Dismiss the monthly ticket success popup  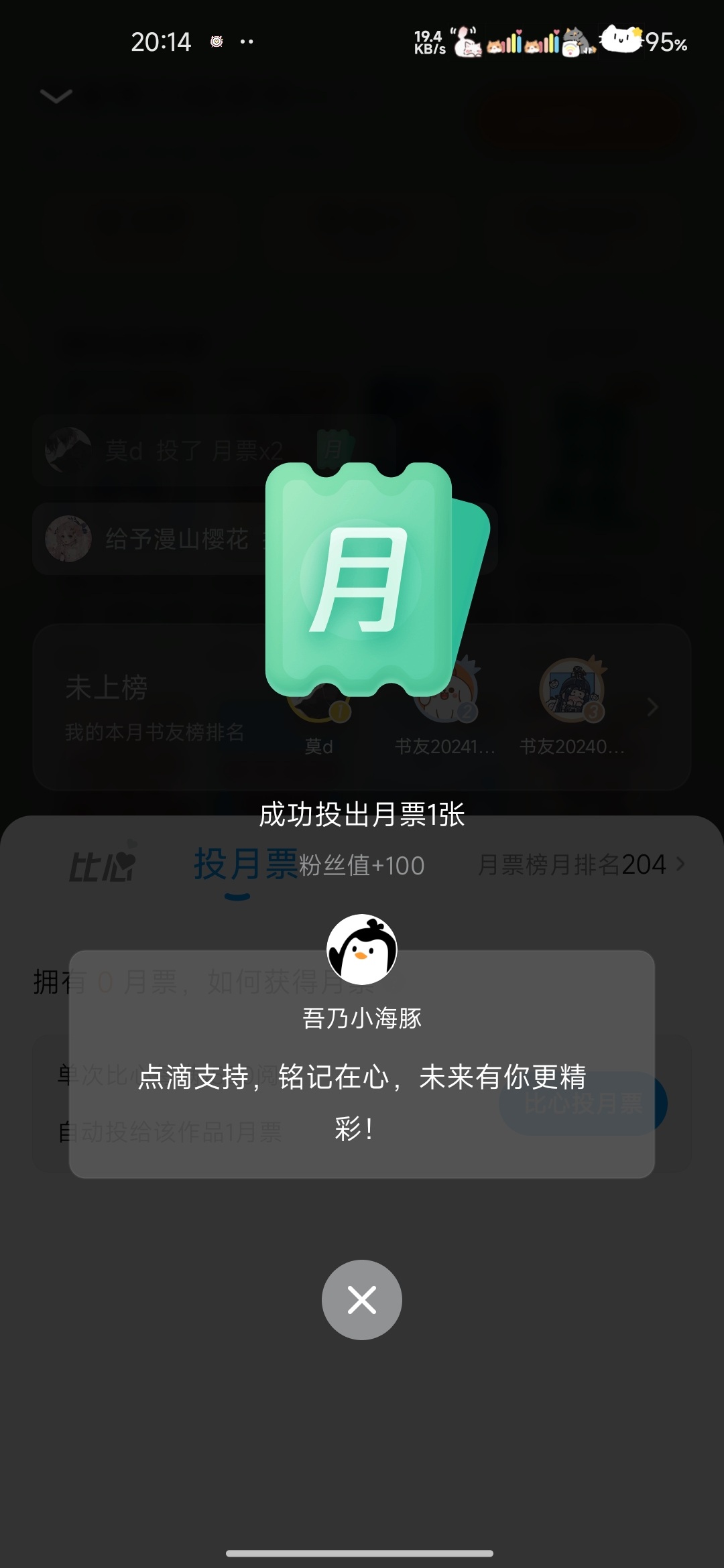click(x=362, y=1300)
